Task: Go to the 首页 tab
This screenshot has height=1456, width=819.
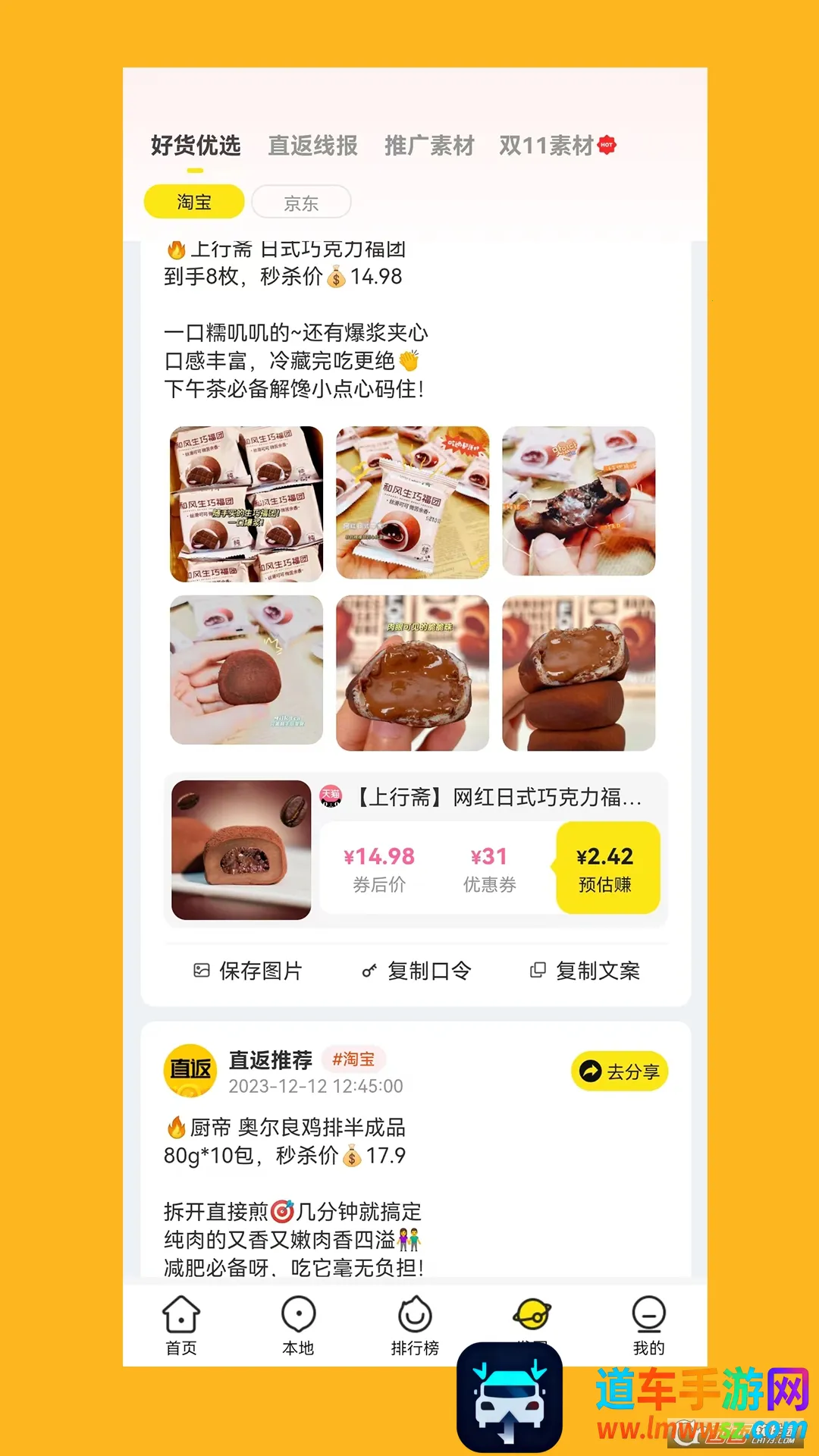Action: [x=181, y=1325]
